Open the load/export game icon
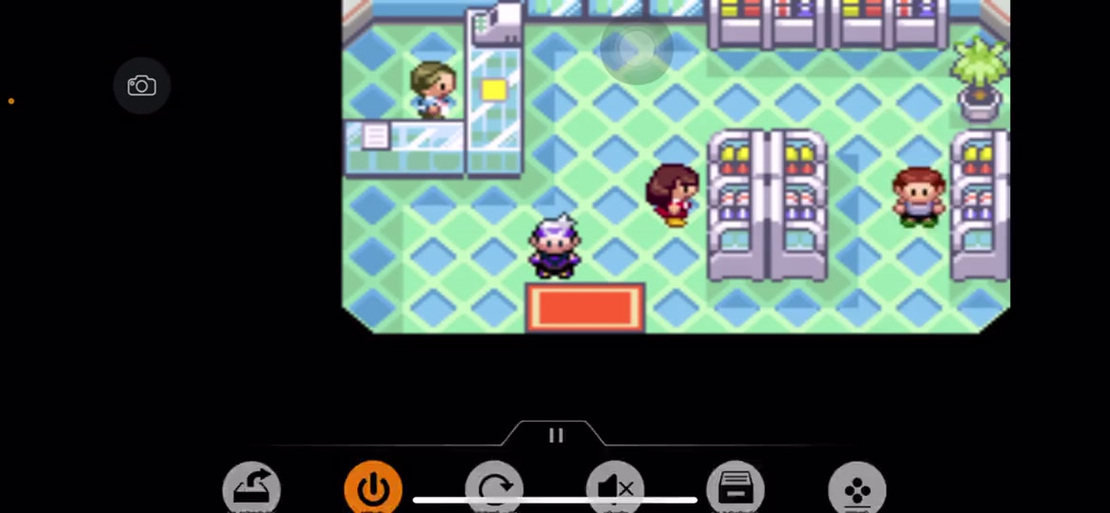This screenshot has width=1110, height=513. (x=251, y=488)
